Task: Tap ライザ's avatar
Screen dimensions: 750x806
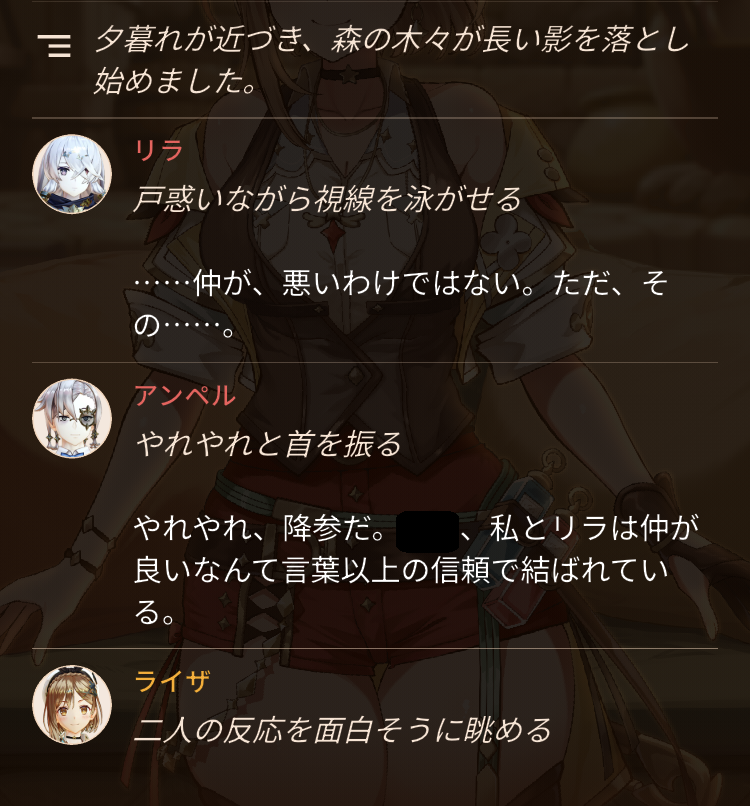Action: point(72,705)
